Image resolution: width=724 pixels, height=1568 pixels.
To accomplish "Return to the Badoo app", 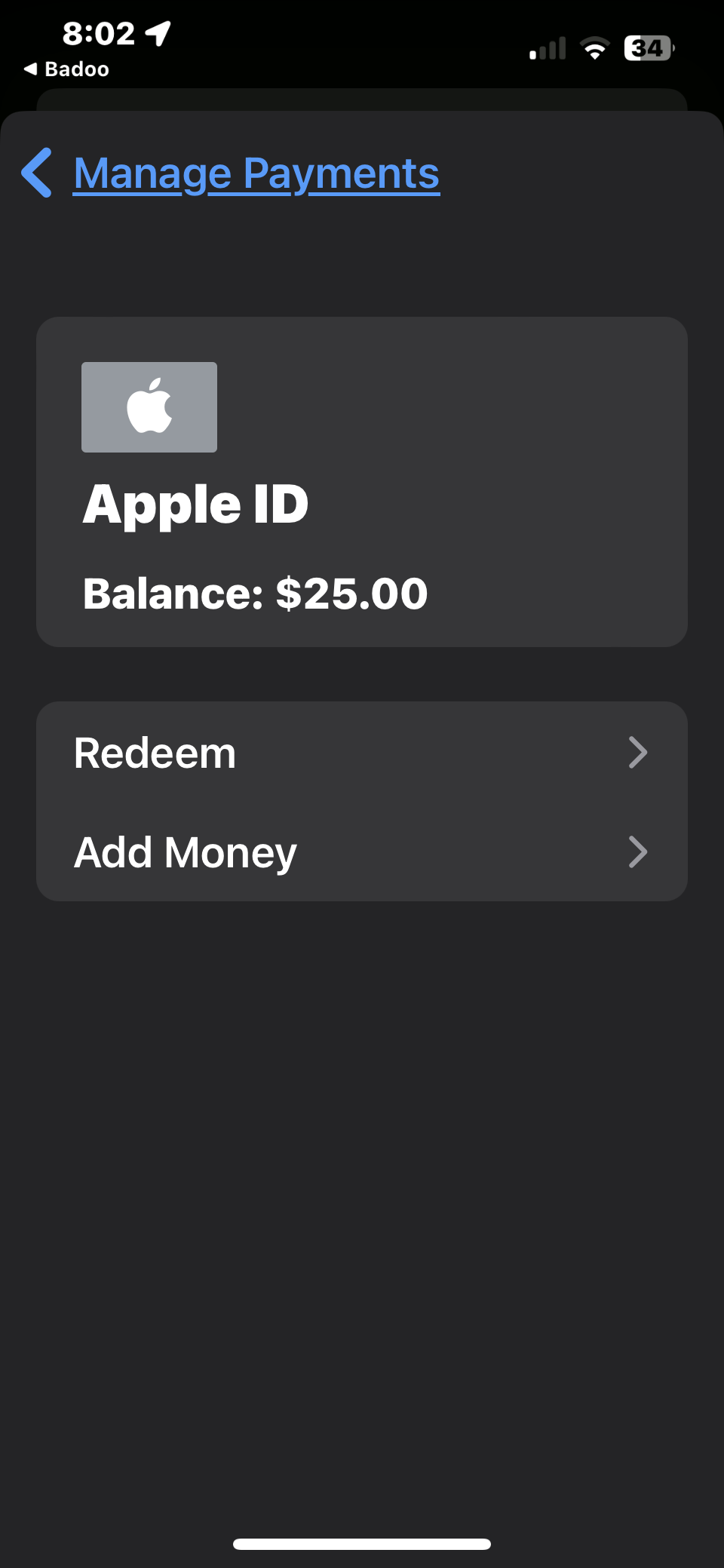I will coord(66,69).
